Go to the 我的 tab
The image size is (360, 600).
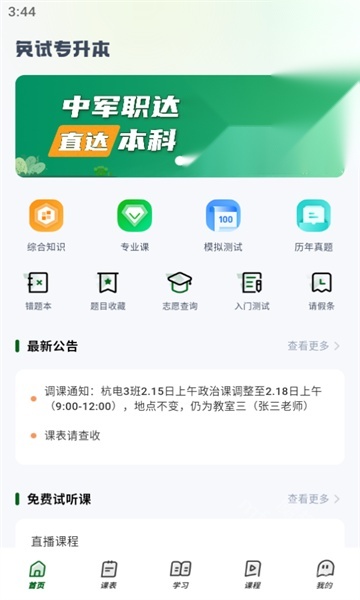324,574
